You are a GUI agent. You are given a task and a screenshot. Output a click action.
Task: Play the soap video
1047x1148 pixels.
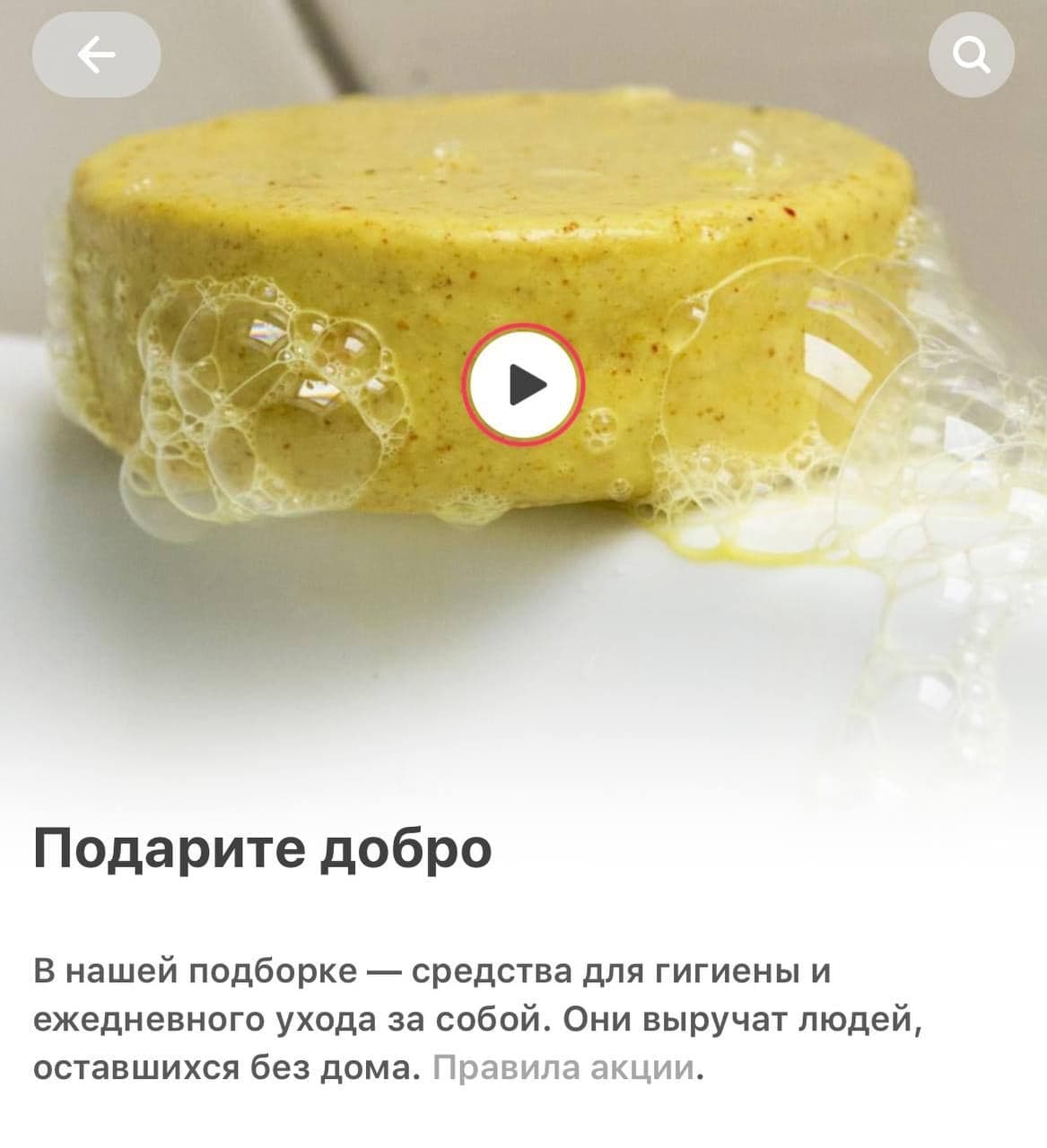coord(524,385)
